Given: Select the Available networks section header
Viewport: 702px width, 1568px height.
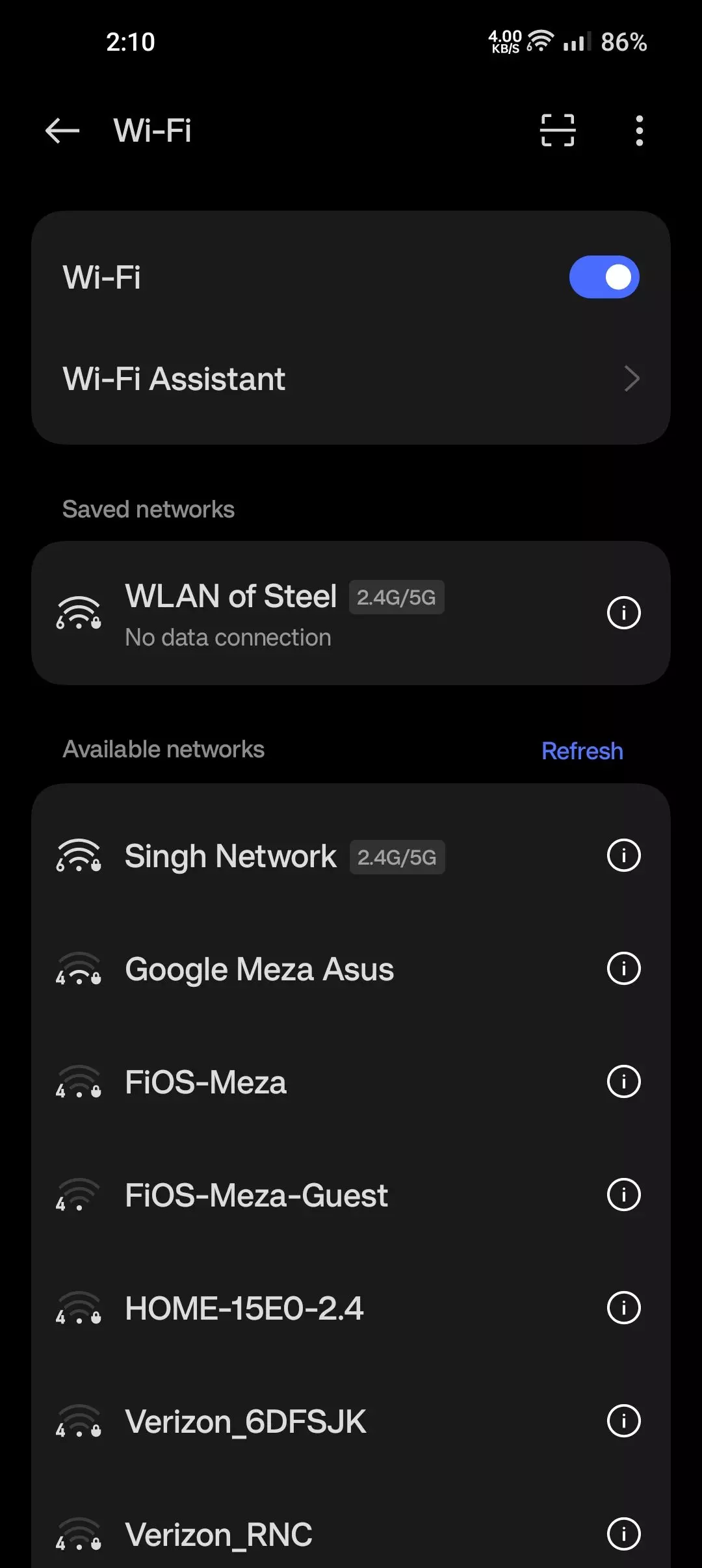Looking at the screenshot, I should click(x=163, y=749).
